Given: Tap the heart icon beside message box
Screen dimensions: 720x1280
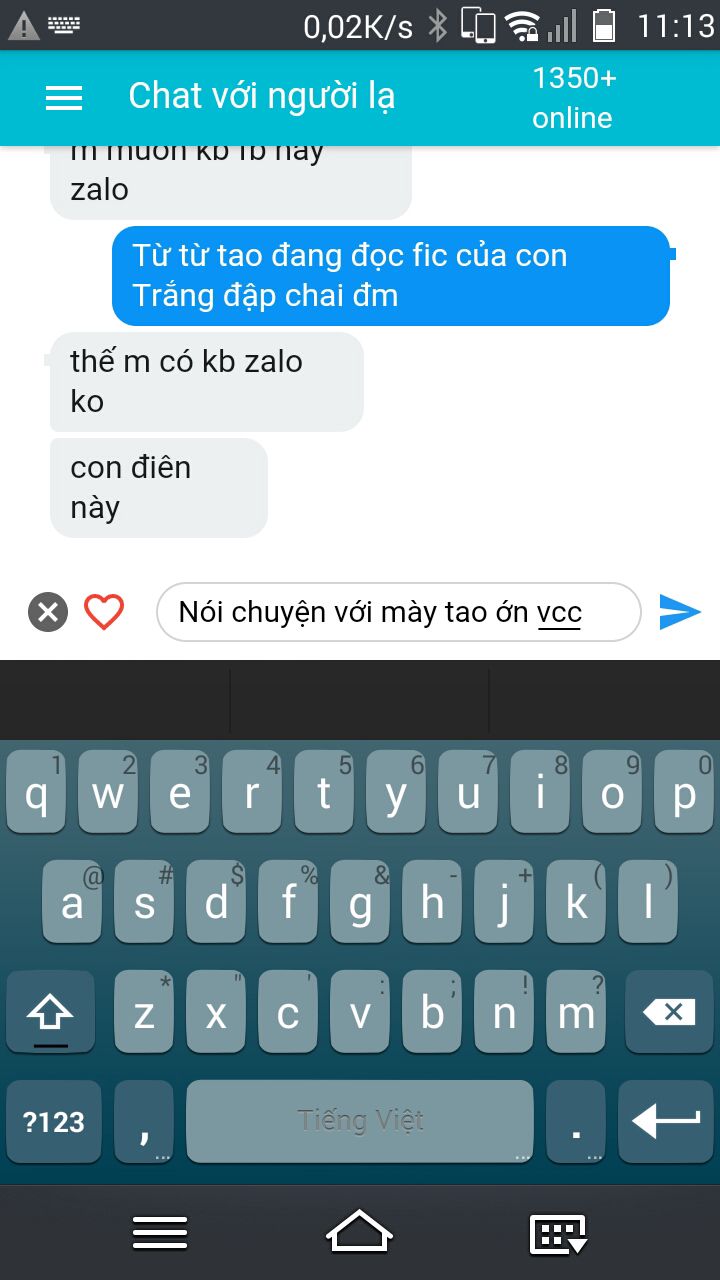Looking at the screenshot, I should tap(103, 611).
